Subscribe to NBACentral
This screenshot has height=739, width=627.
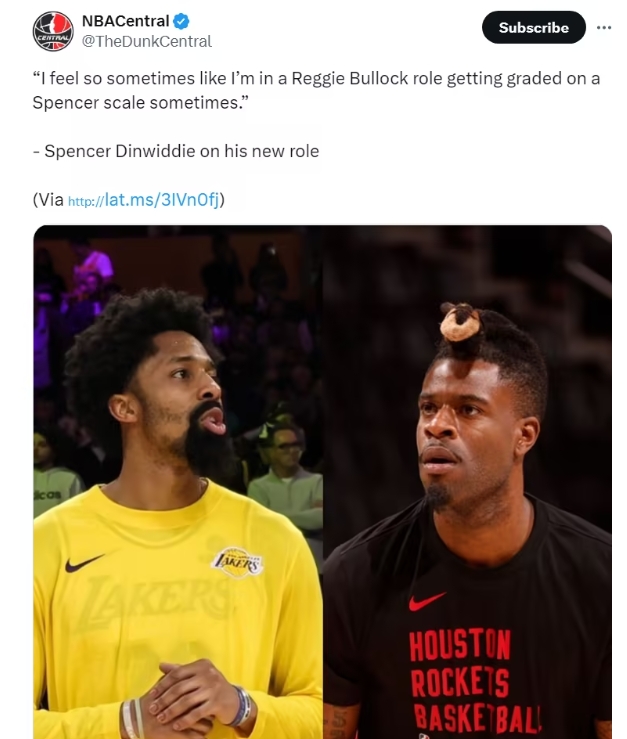(533, 28)
